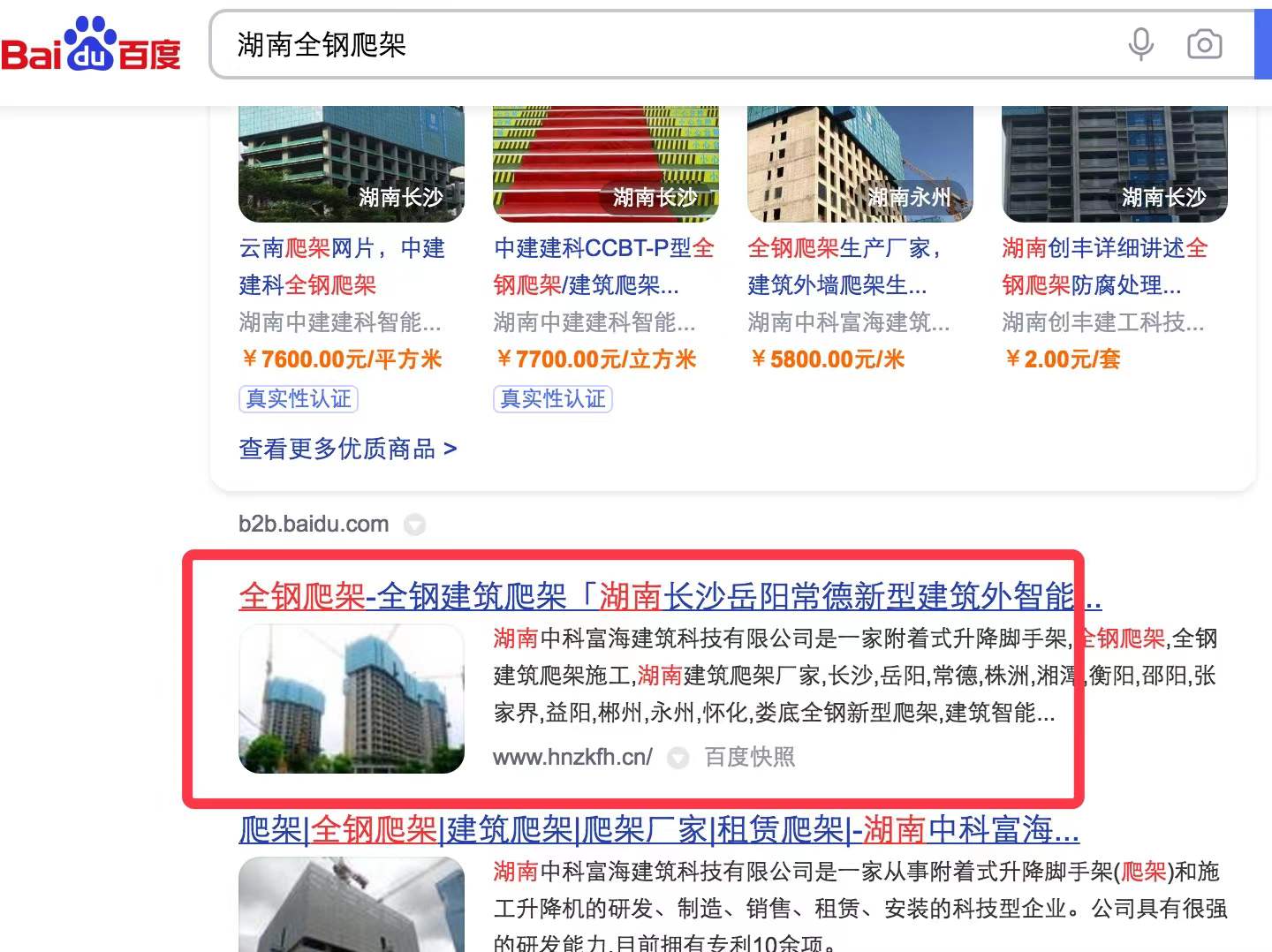The image size is (1272, 952).
Task: Open product 湖南创丰详细讲述全钢爬架防腐处理
Action: [x=1104, y=266]
